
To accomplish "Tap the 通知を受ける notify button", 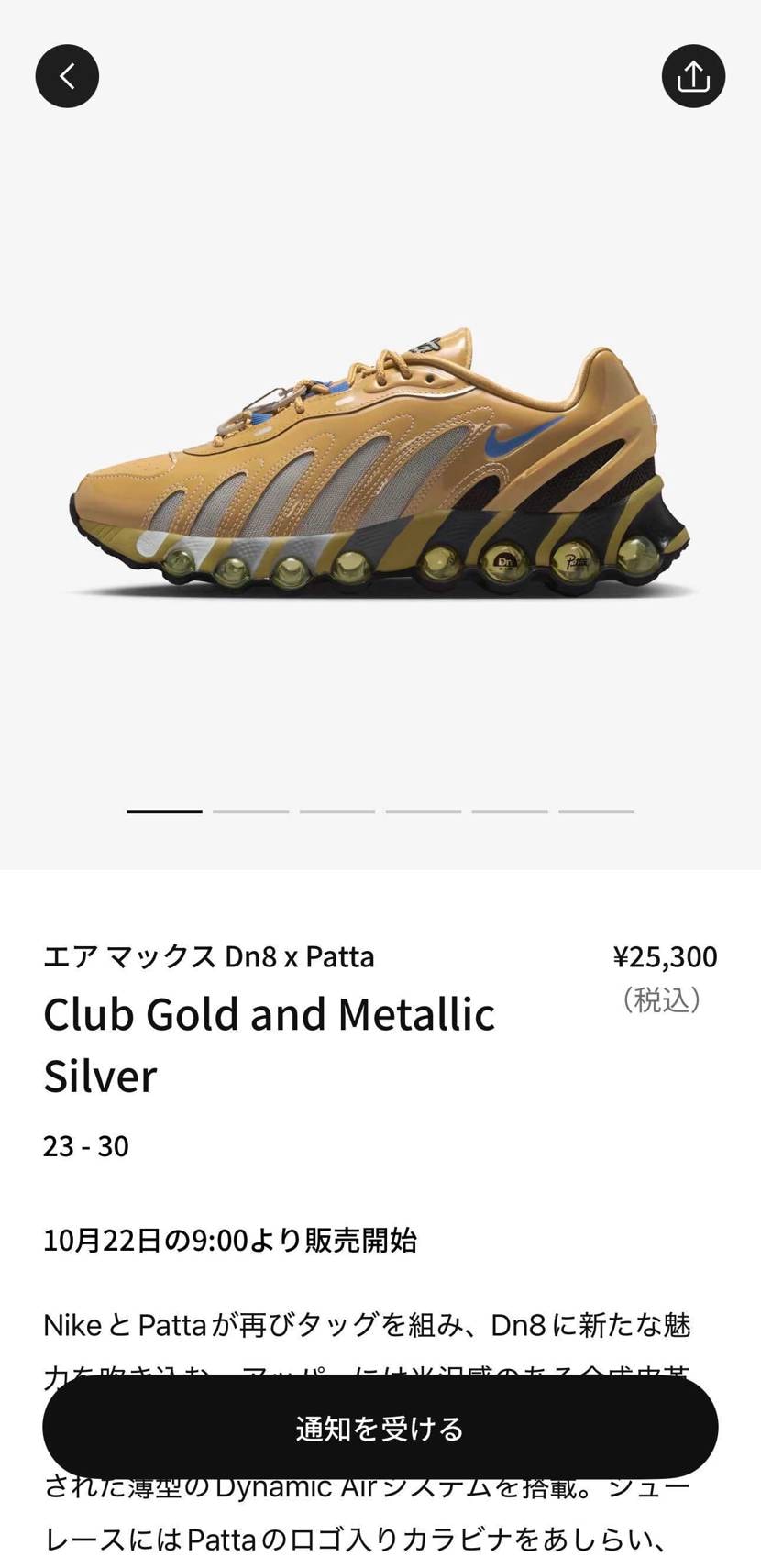I will pos(380,1428).
